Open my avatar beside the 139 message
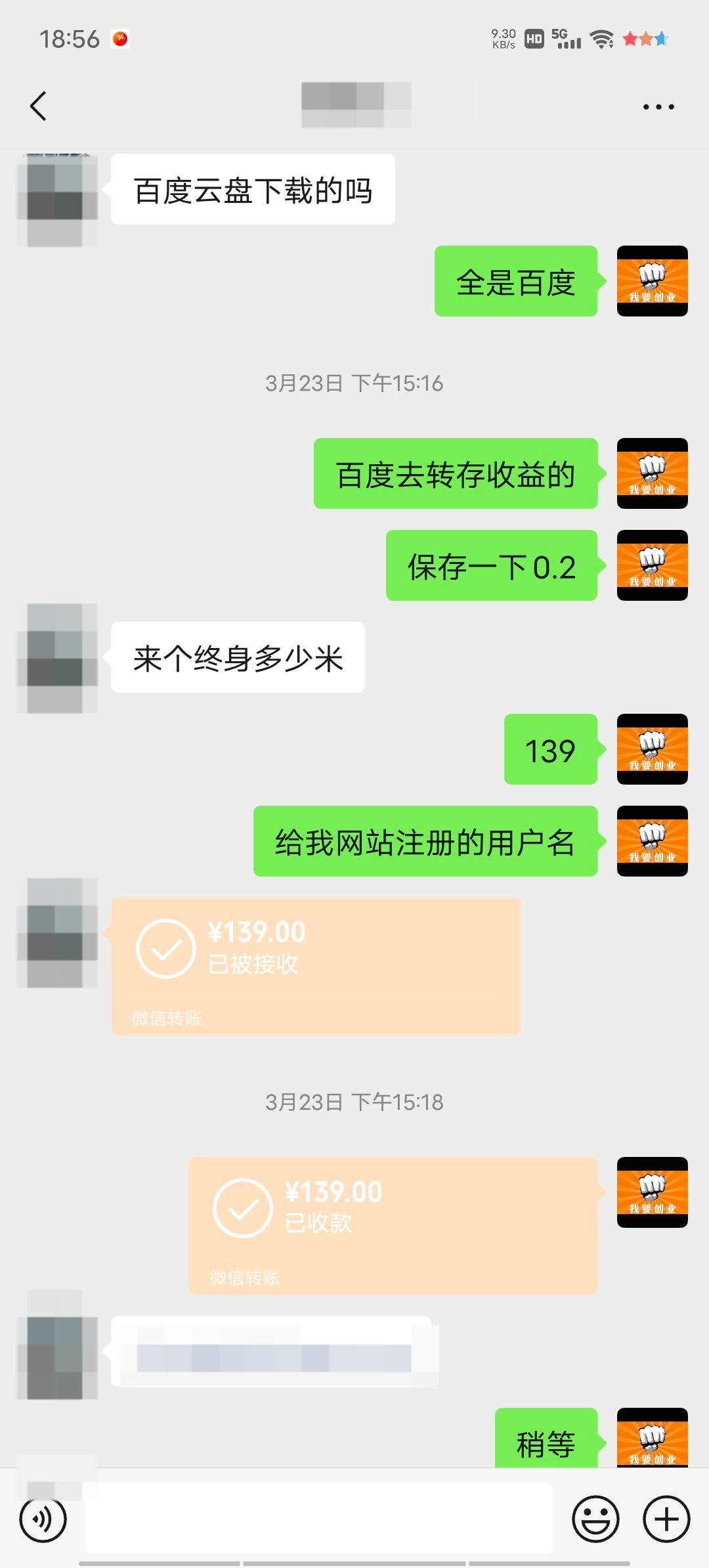This screenshot has height=1568, width=709. tap(652, 749)
